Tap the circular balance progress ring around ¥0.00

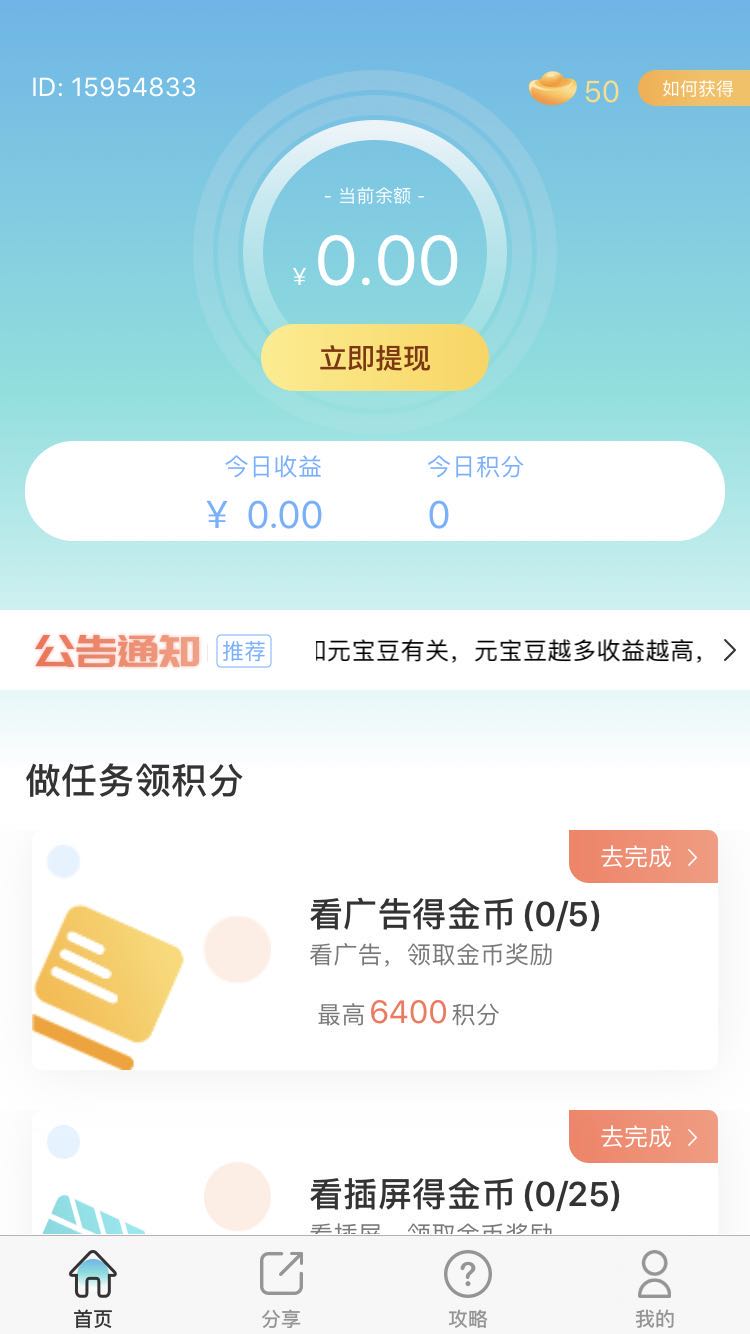(375, 250)
